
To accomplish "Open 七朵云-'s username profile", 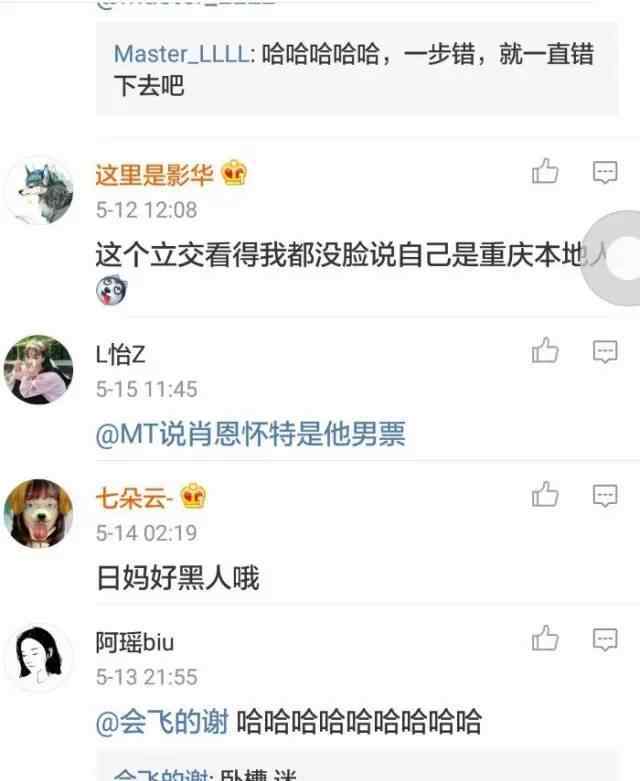I will pyautogui.click(x=135, y=495).
